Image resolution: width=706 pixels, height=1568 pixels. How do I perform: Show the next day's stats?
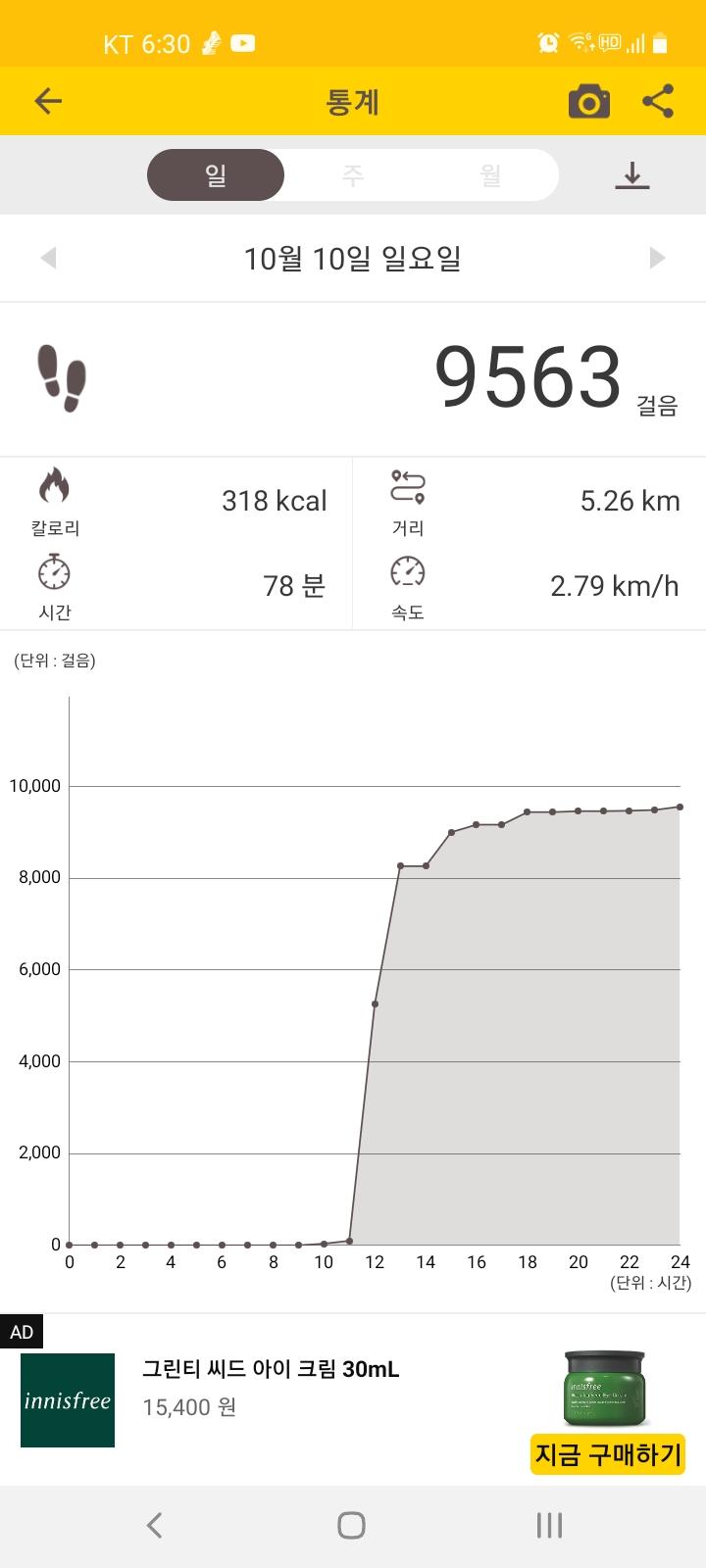[657, 258]
